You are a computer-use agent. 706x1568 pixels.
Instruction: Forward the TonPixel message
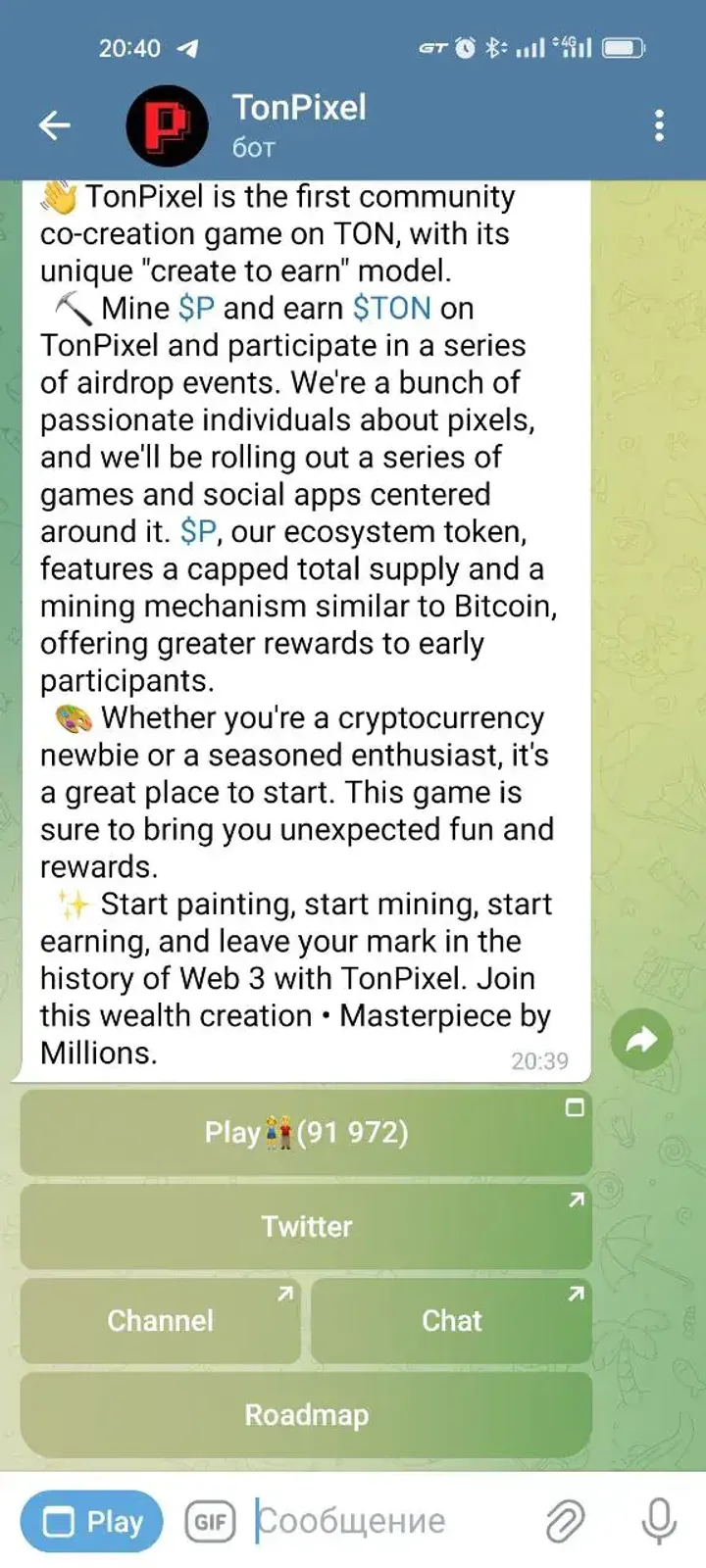coord(641,1039)
